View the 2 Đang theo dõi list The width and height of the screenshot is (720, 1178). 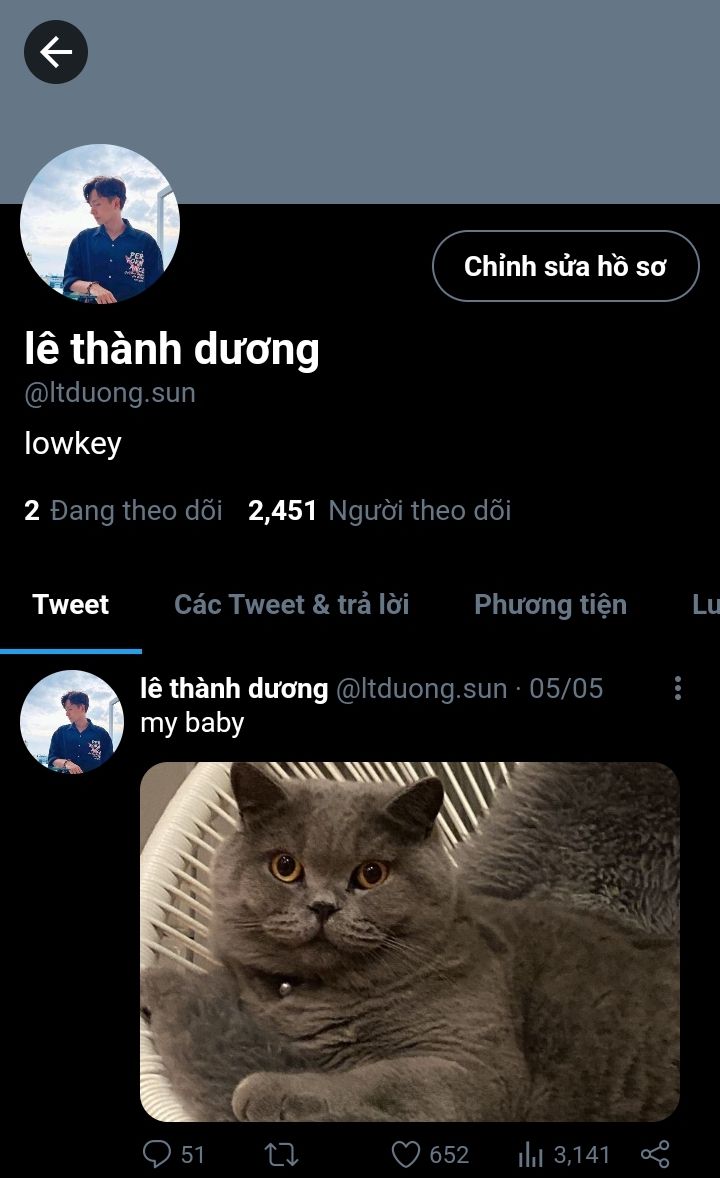pyautogui.click(x=123, y=511)
